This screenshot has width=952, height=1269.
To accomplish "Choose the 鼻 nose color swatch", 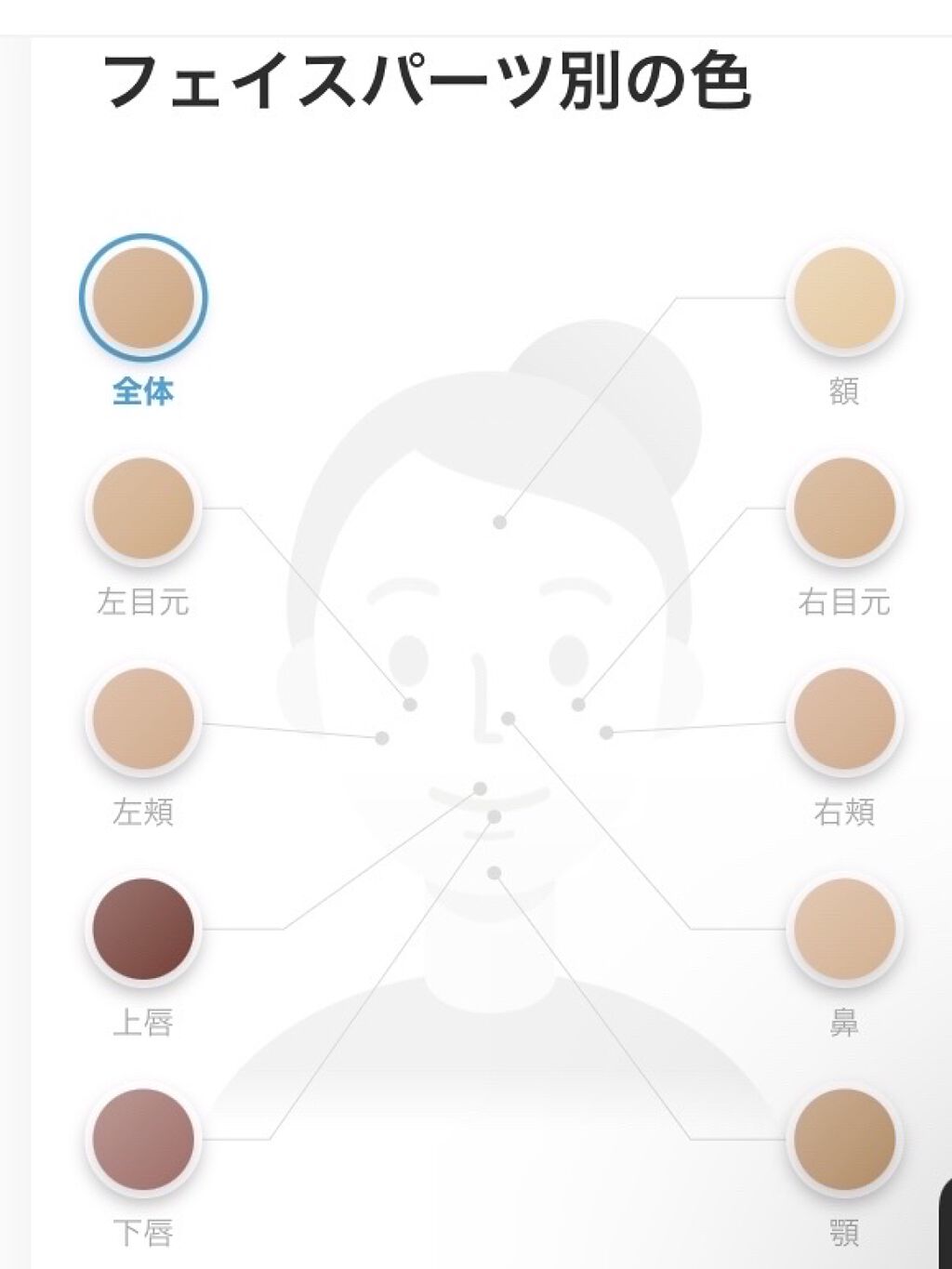I will (x=844, y=929).
